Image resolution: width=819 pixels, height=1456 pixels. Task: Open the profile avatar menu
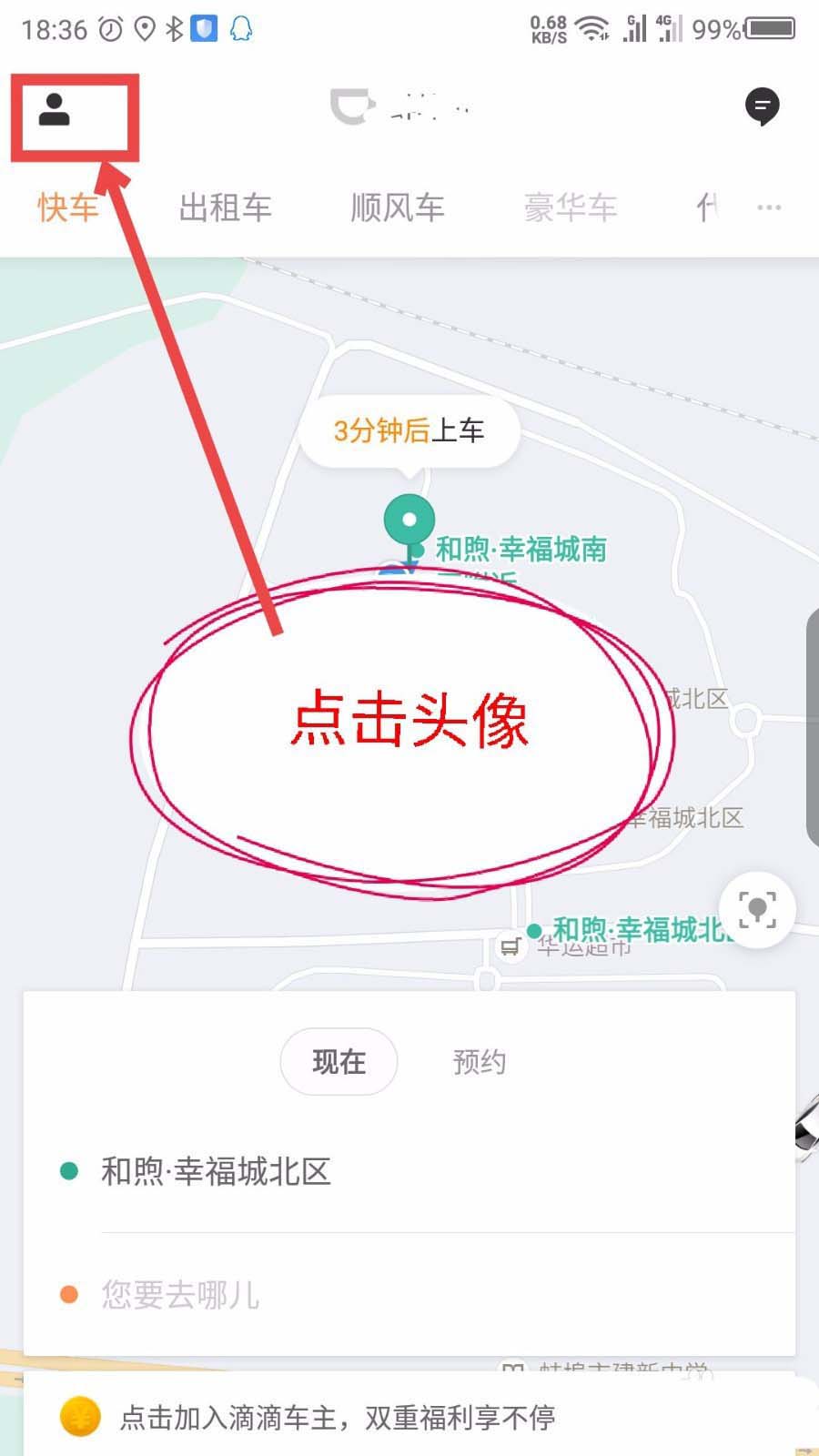pos(55,110)
